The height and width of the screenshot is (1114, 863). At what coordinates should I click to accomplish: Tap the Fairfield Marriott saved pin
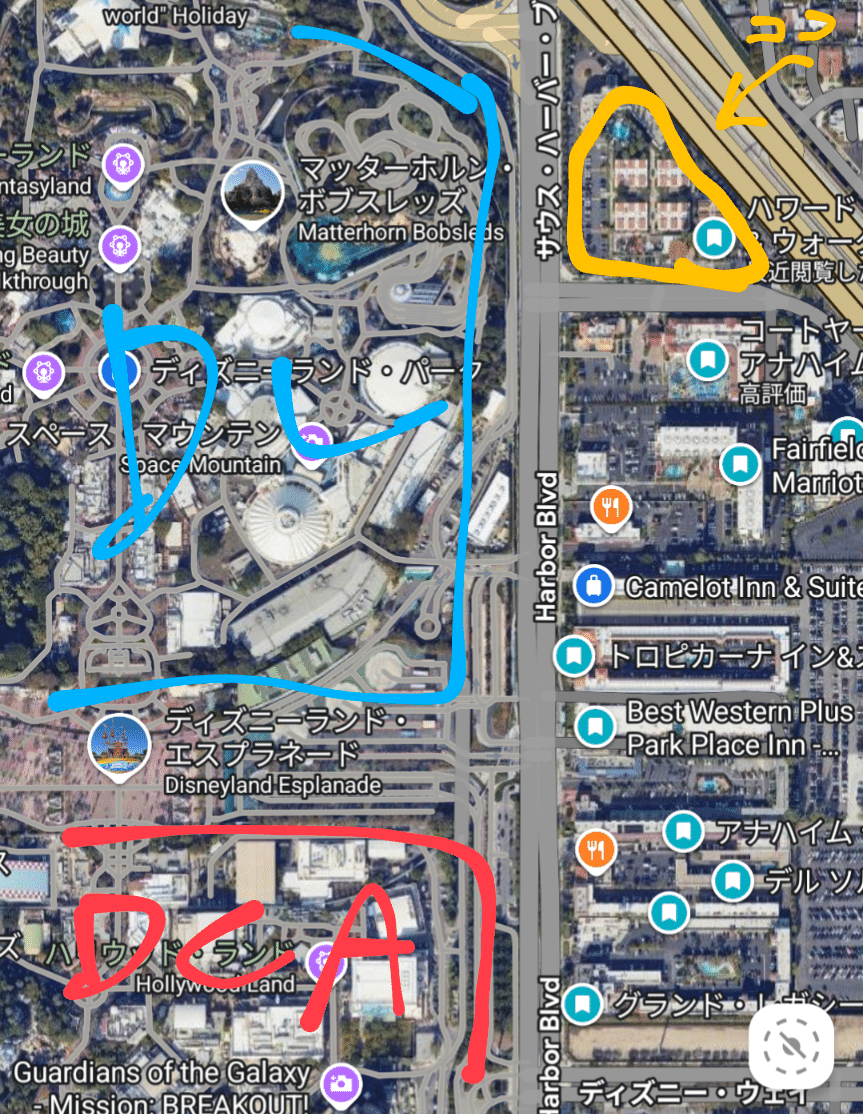point(740,464)
